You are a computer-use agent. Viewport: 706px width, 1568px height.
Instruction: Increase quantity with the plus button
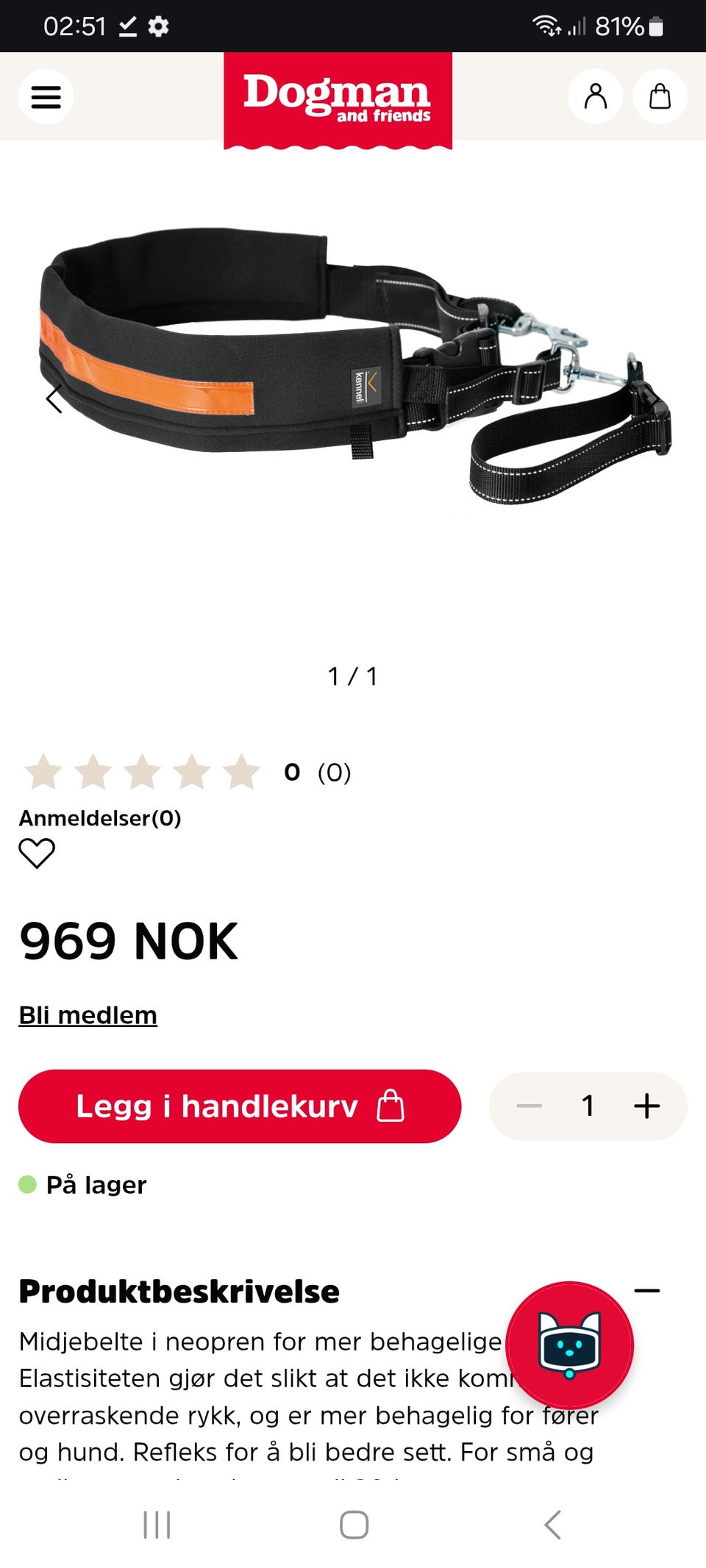pyautogui.click(x=647, y=1106)
